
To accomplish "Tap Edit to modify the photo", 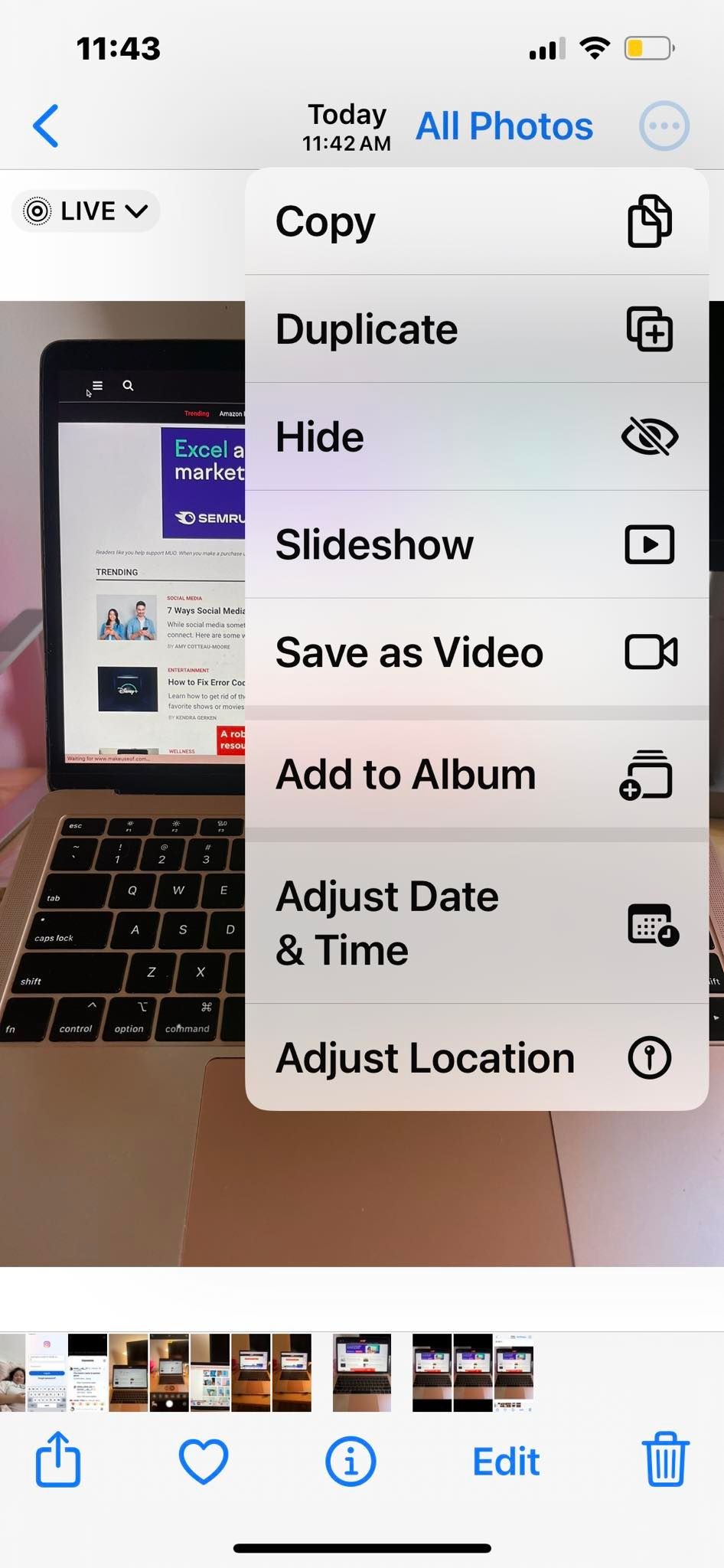I will (x=506, y=1462).
